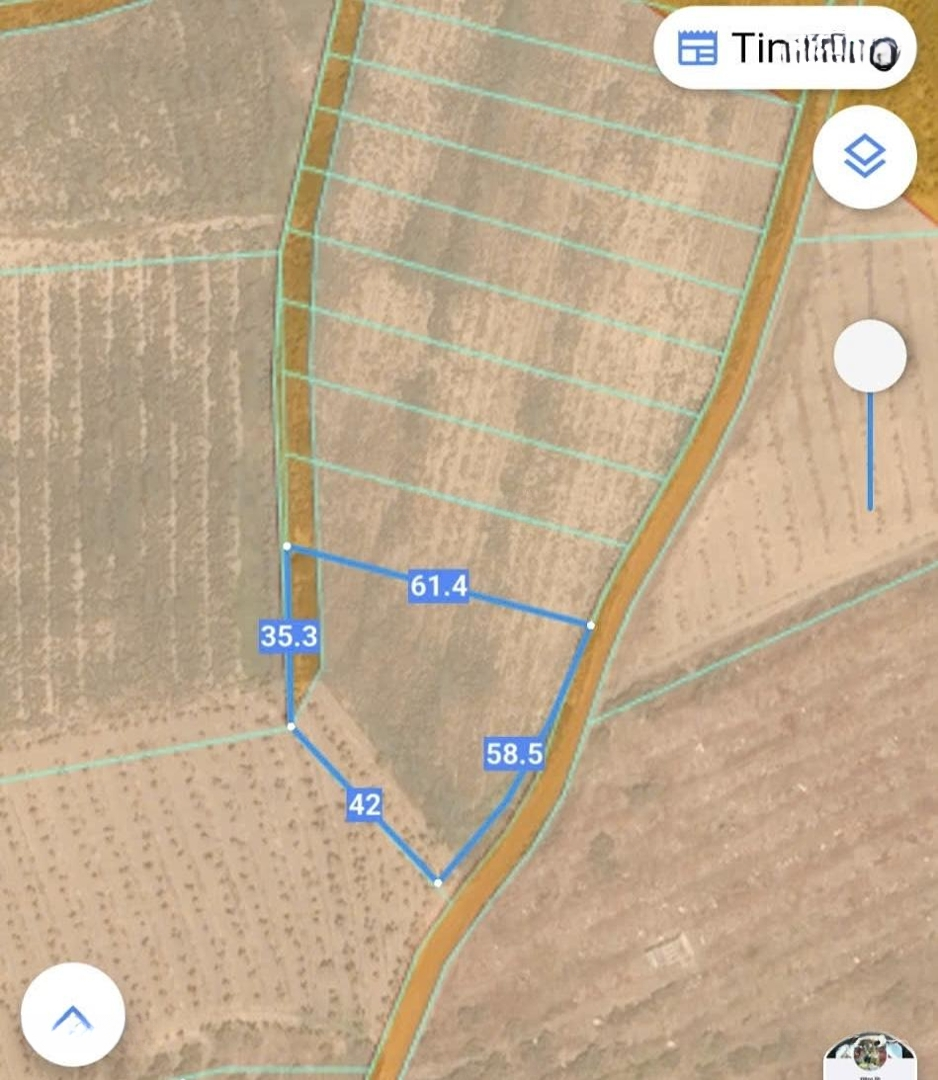Screen dimensions: 938x1080
Task: Open the profile card at the bottom corner
Action: [870, 1058]
